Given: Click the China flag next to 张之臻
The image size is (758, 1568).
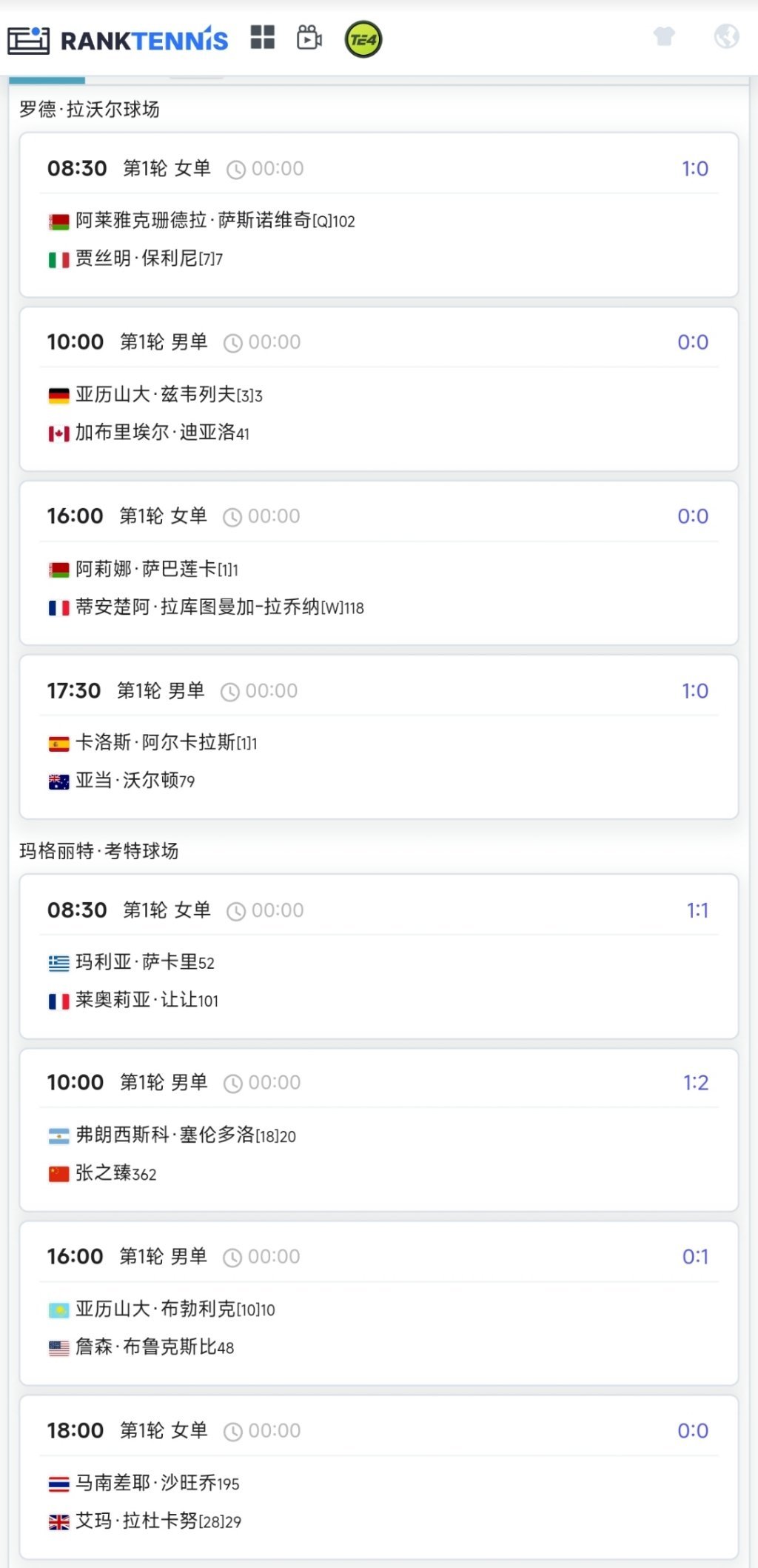Looking at the screenshot, I should [58, 1173].
